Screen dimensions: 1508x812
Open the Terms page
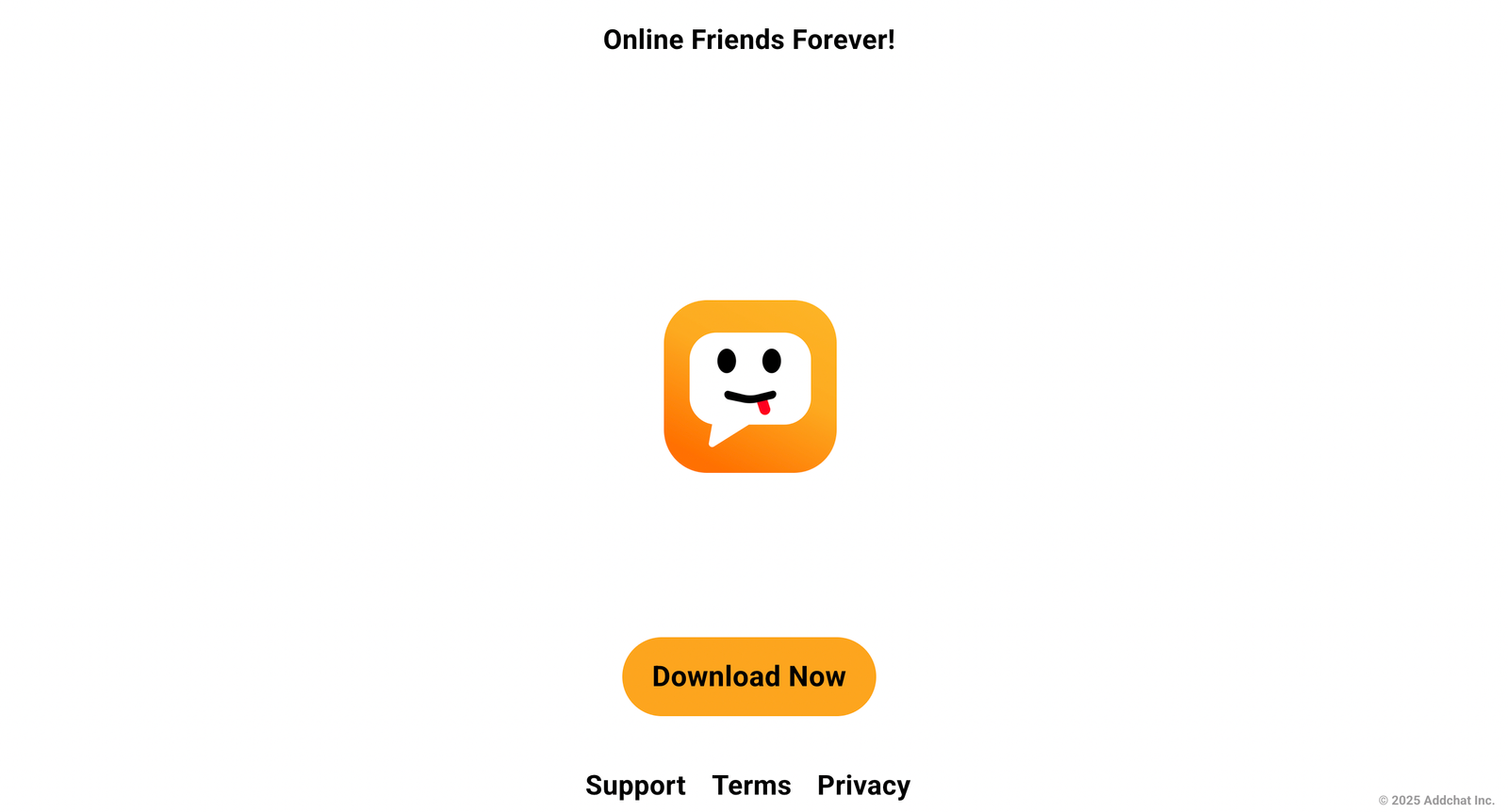pyautogui.click(x=751, y=786)
